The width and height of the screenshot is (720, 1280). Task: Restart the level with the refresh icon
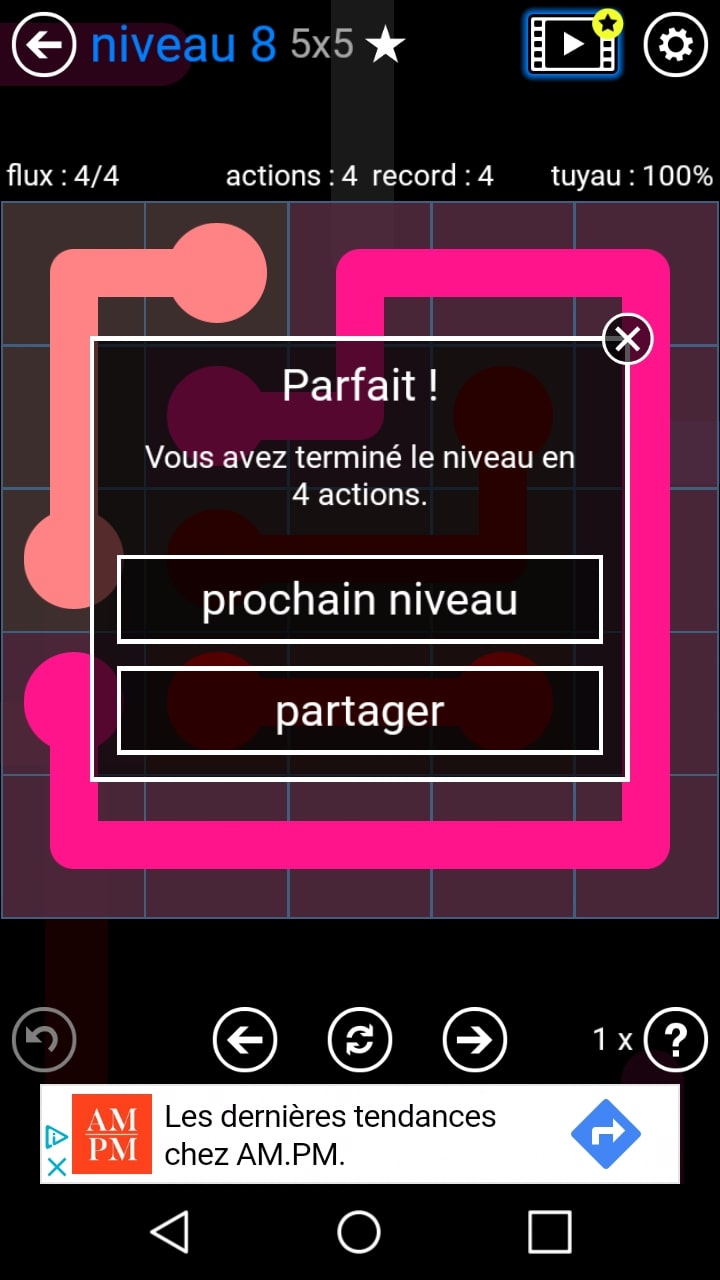pyautogui.click(x=360, y=1040)
